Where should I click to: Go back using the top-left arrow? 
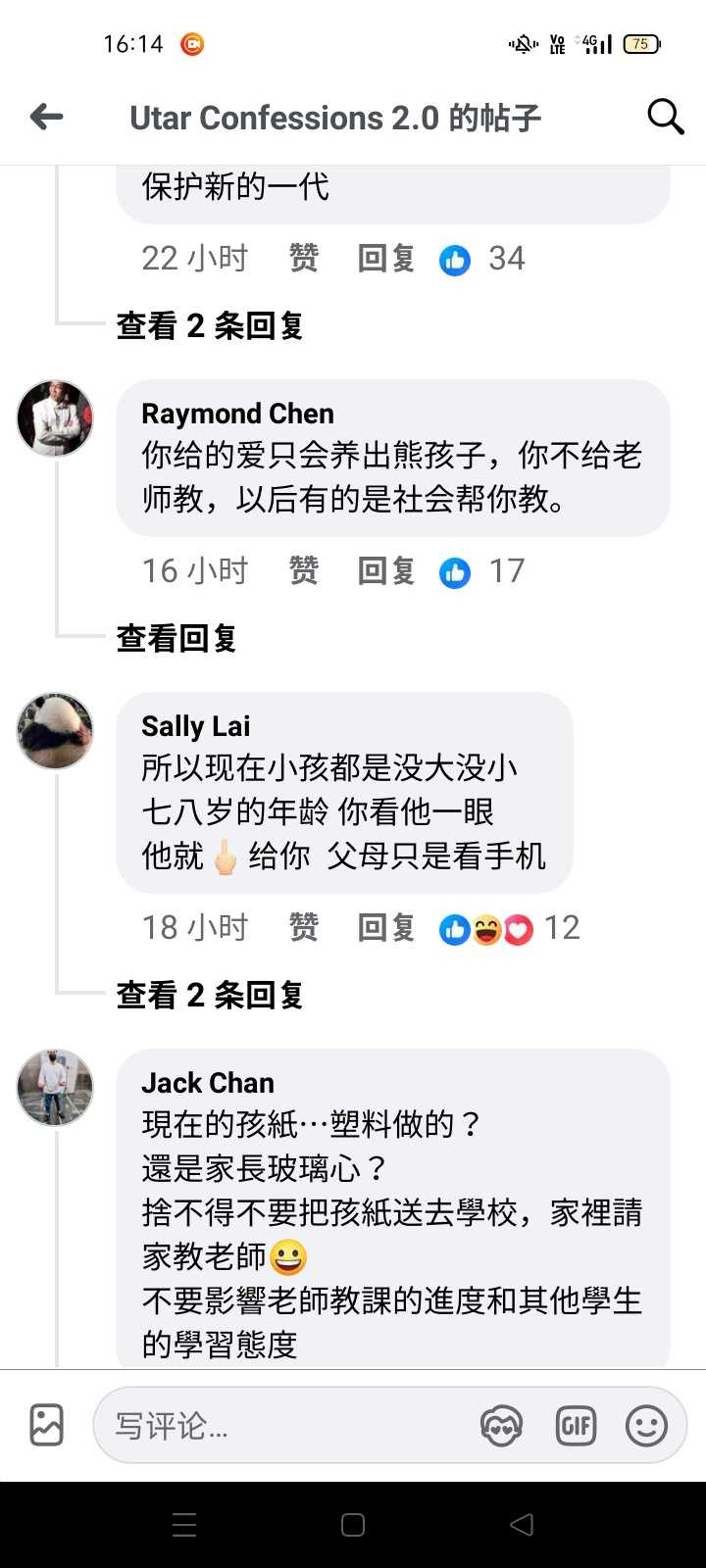coord(46,118)
